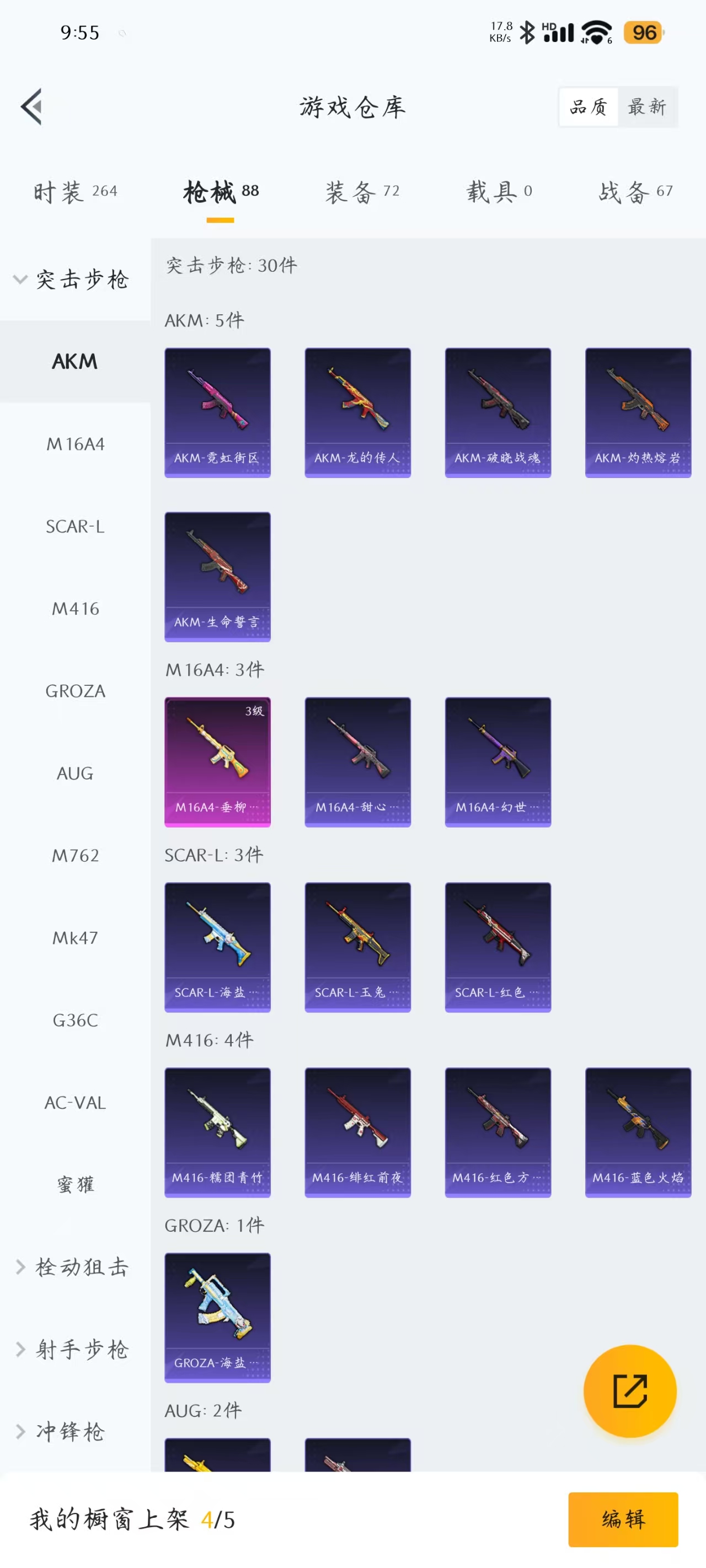Jump to GROZA in the sidebar
This screenshot has height=1568, width=706.
pos(75,691)
